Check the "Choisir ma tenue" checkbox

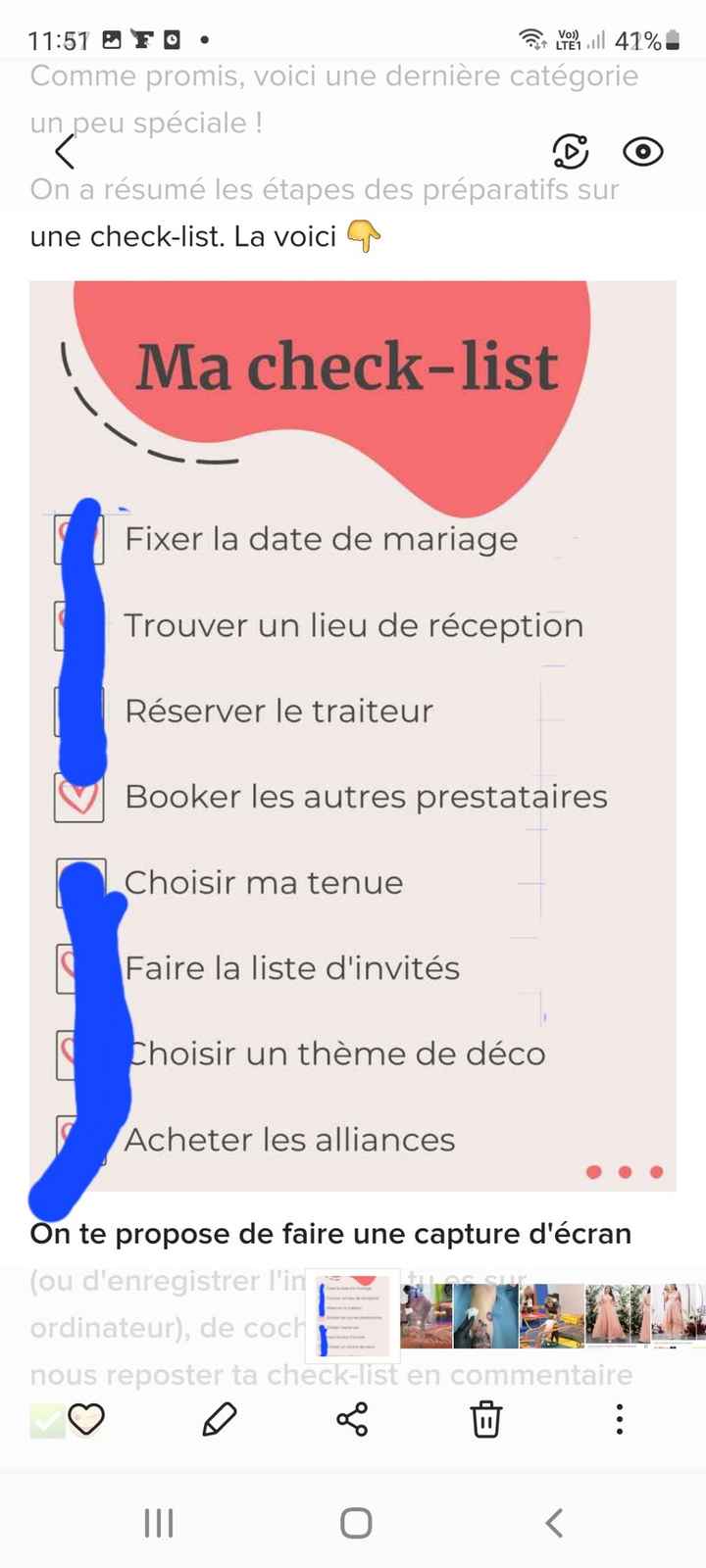pos(80,881)
